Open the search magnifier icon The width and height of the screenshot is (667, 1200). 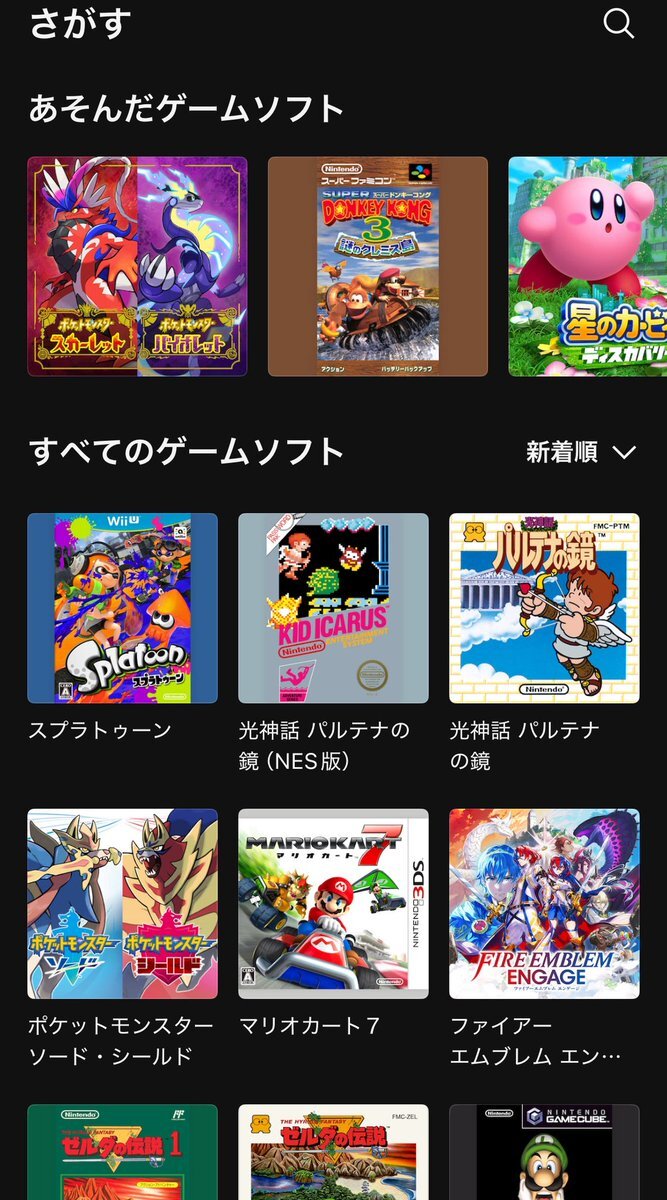pyautogui.click(x=619, y=23)
